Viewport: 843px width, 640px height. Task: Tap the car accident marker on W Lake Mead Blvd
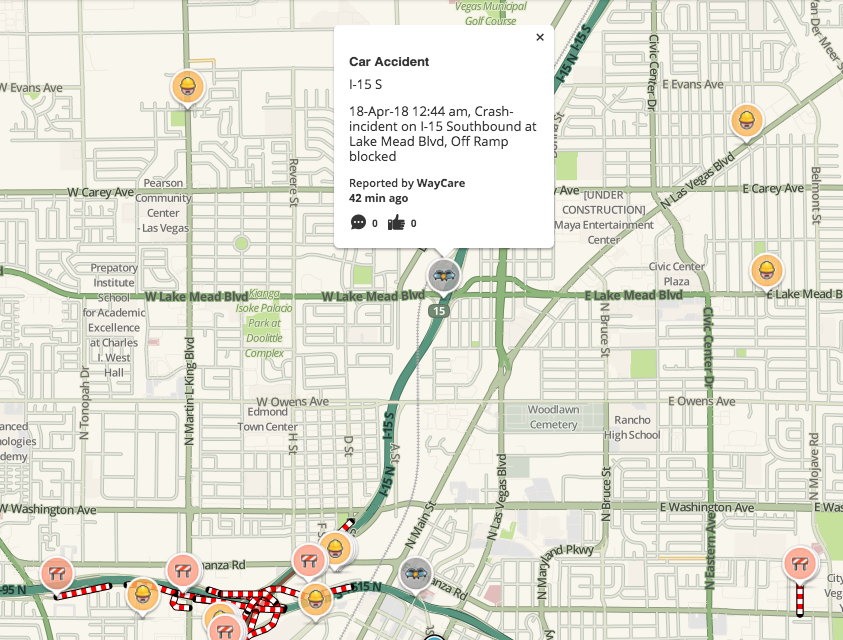(444, 275)
